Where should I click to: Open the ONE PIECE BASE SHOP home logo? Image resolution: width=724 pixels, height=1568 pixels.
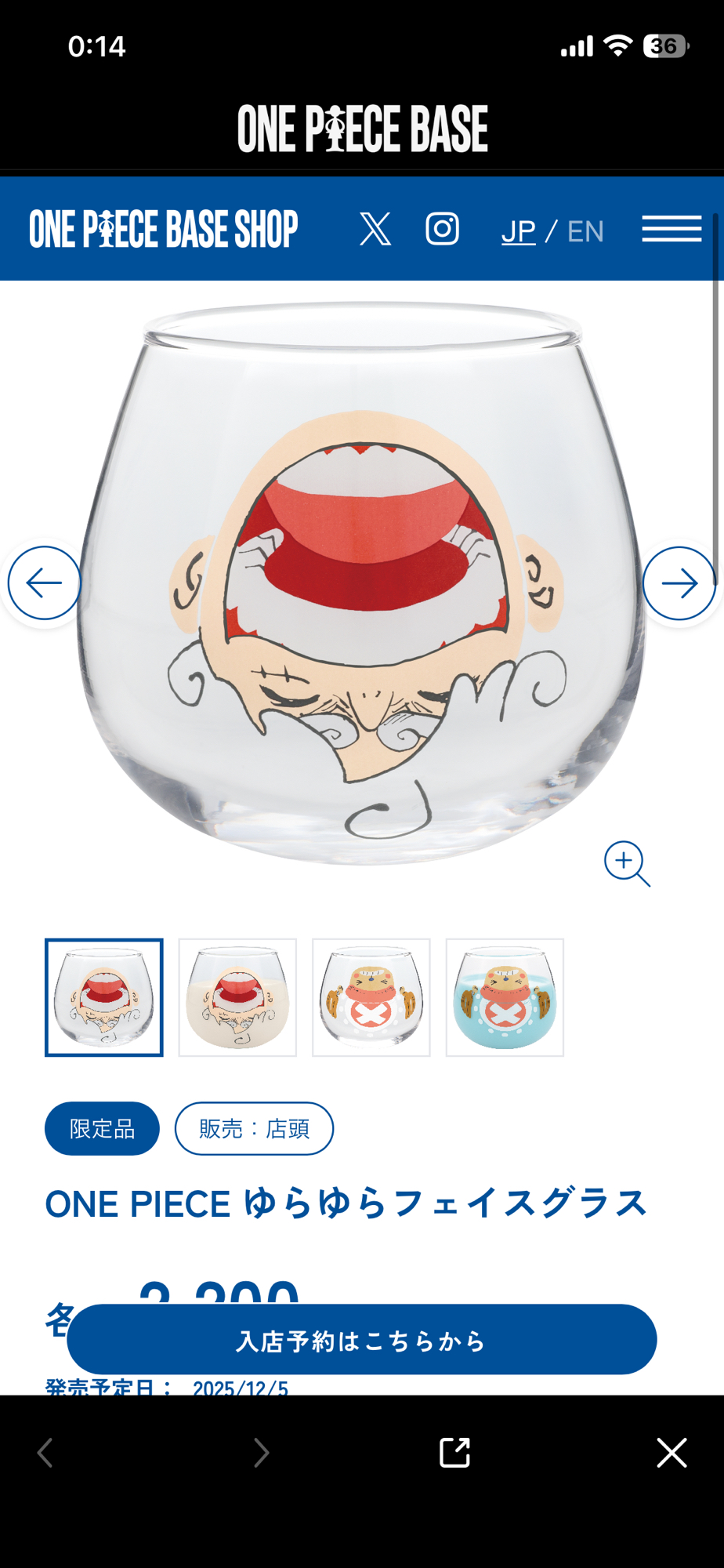[x=164, y=229]
